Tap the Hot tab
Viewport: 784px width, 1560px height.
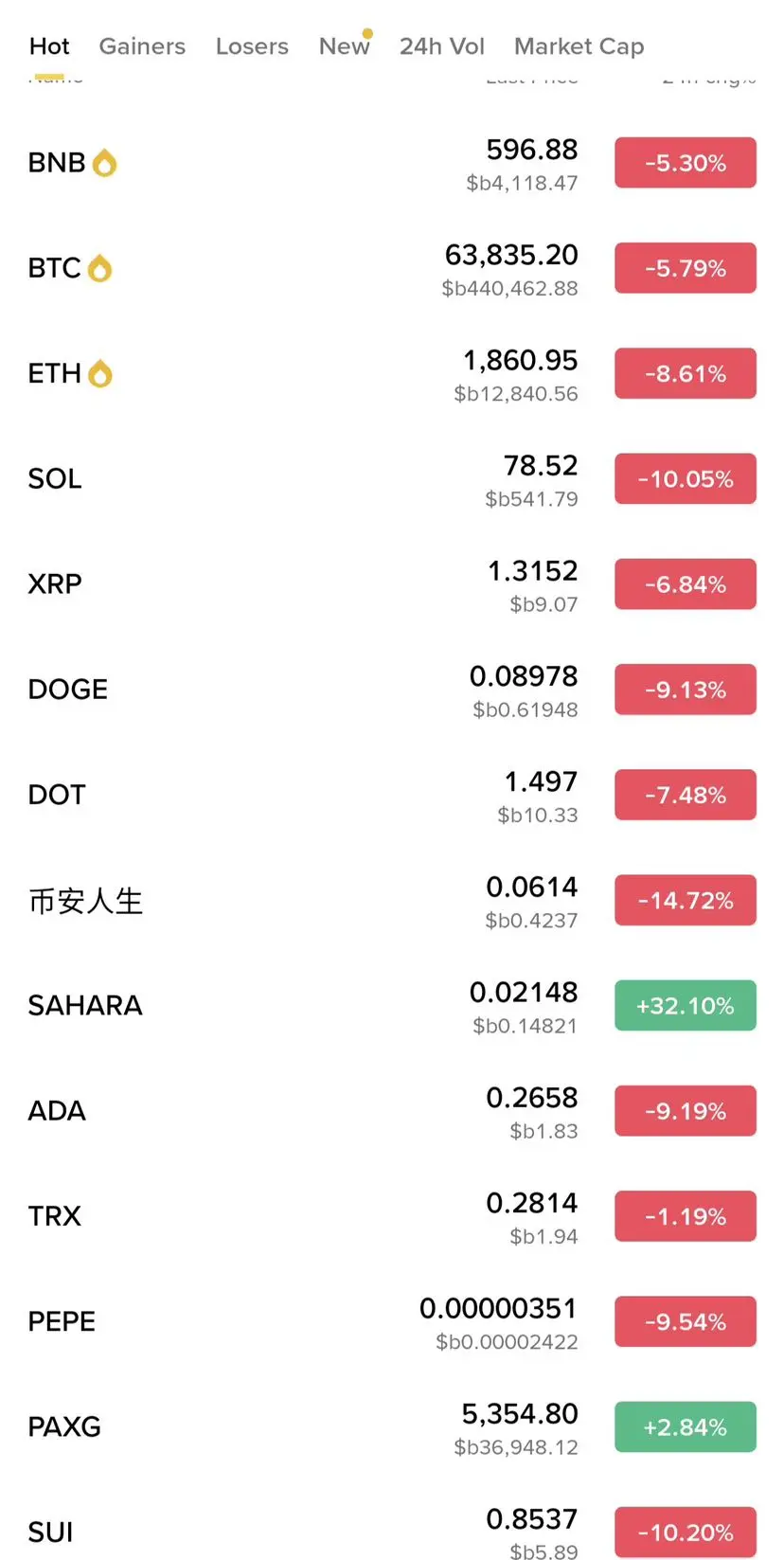[49, 46]
